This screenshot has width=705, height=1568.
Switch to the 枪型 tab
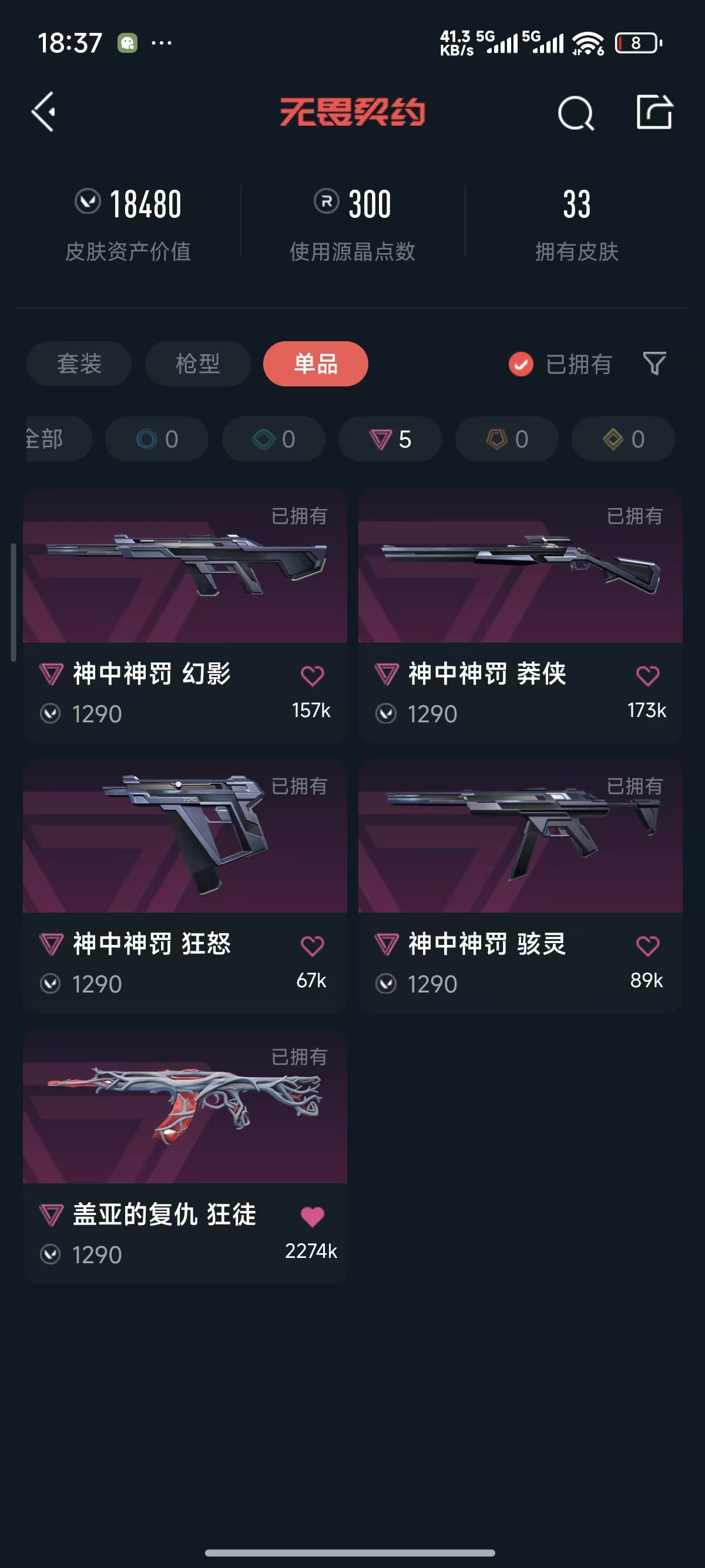197,364
